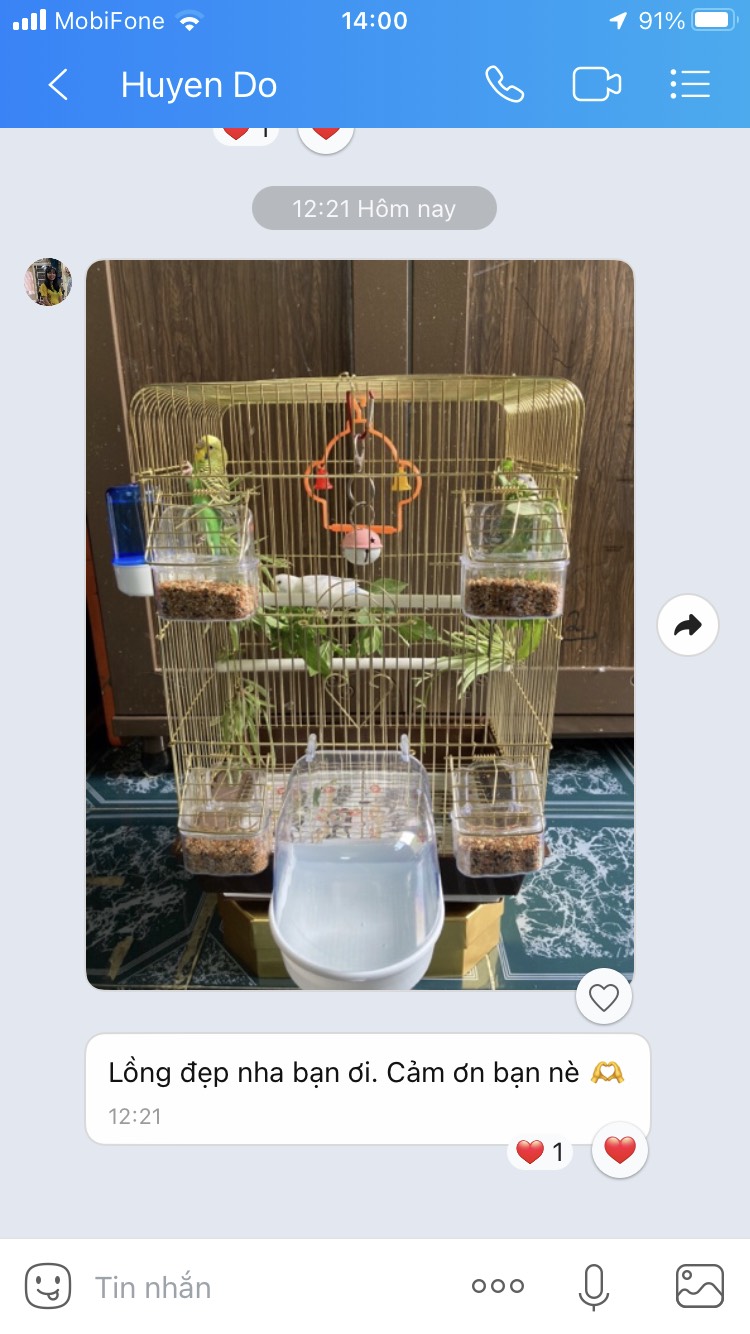Forward the bird cage photo
750x1334 pixels.
(x=688, y=626)
